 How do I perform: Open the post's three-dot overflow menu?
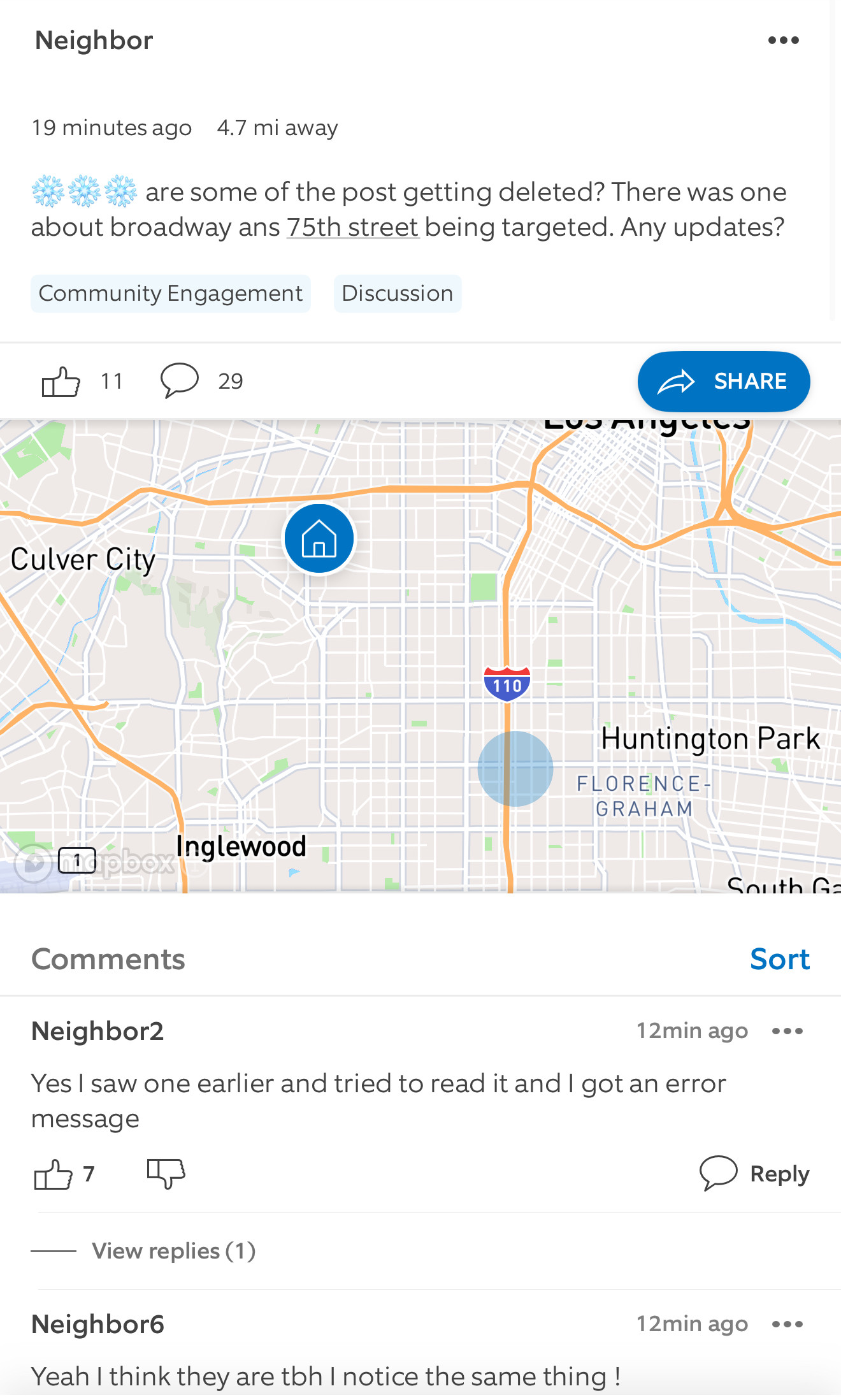click(783, 41)
